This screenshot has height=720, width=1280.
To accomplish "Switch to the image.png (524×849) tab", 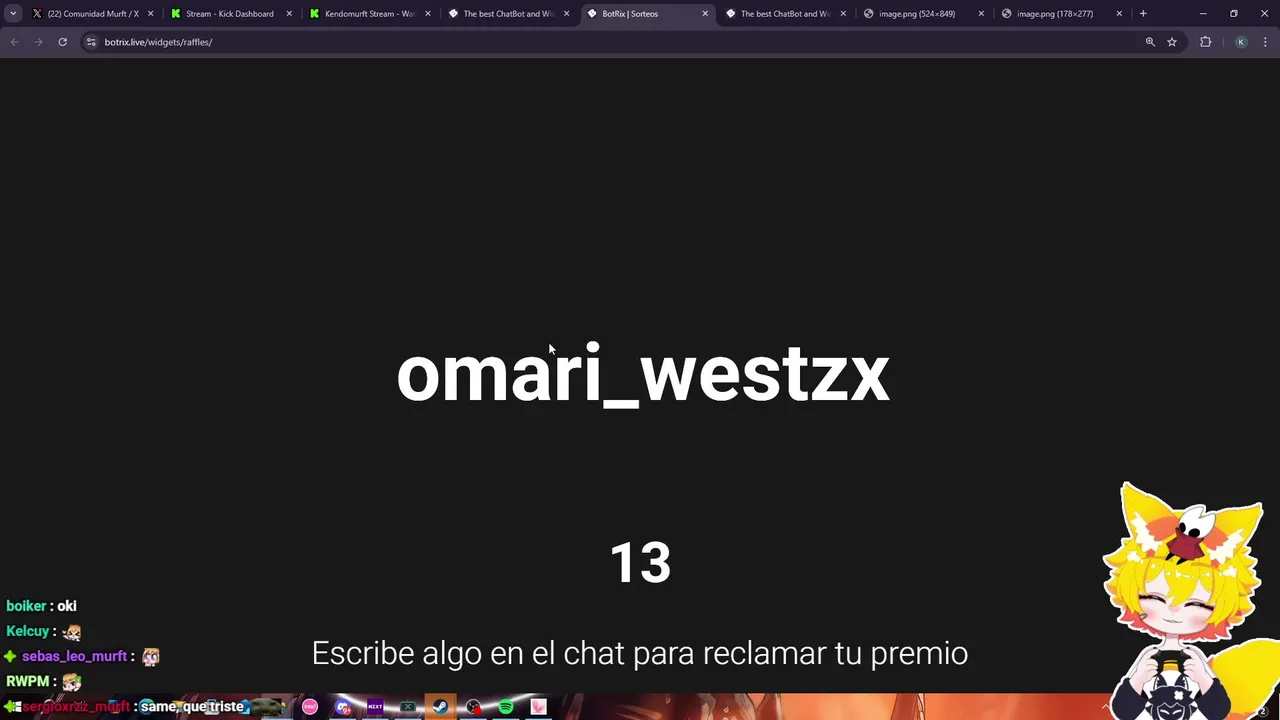I will click(x=916, y=14).
